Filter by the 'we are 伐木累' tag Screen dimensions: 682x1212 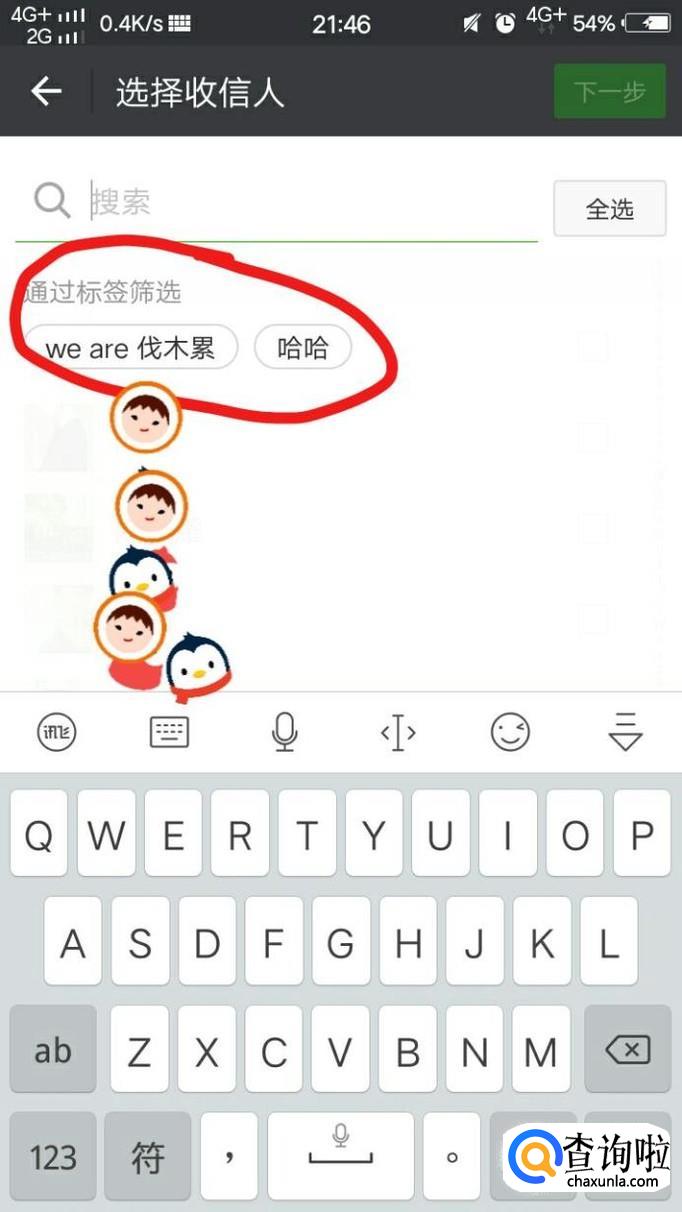tap(131, 348)
